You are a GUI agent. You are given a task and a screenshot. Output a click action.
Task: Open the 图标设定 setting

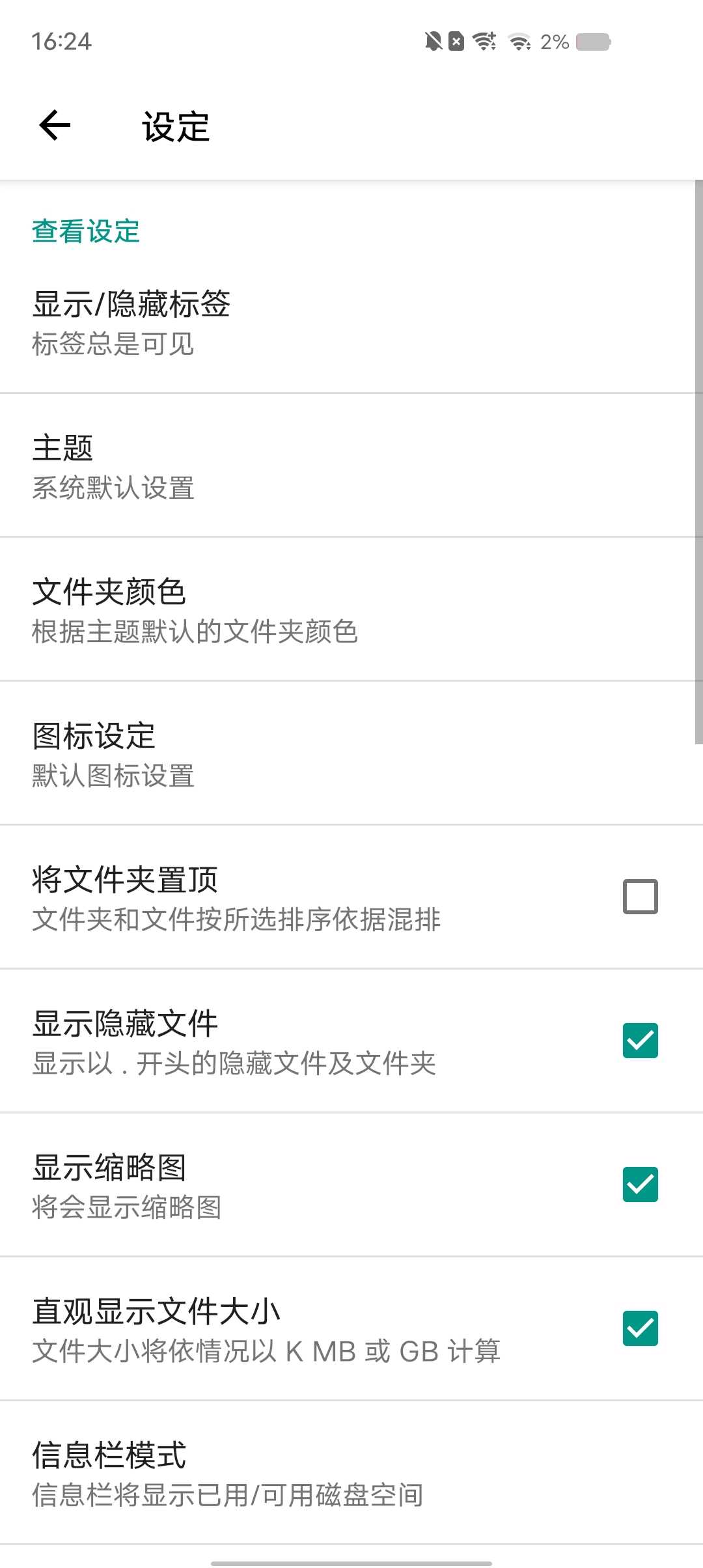[x=351, y=753]
